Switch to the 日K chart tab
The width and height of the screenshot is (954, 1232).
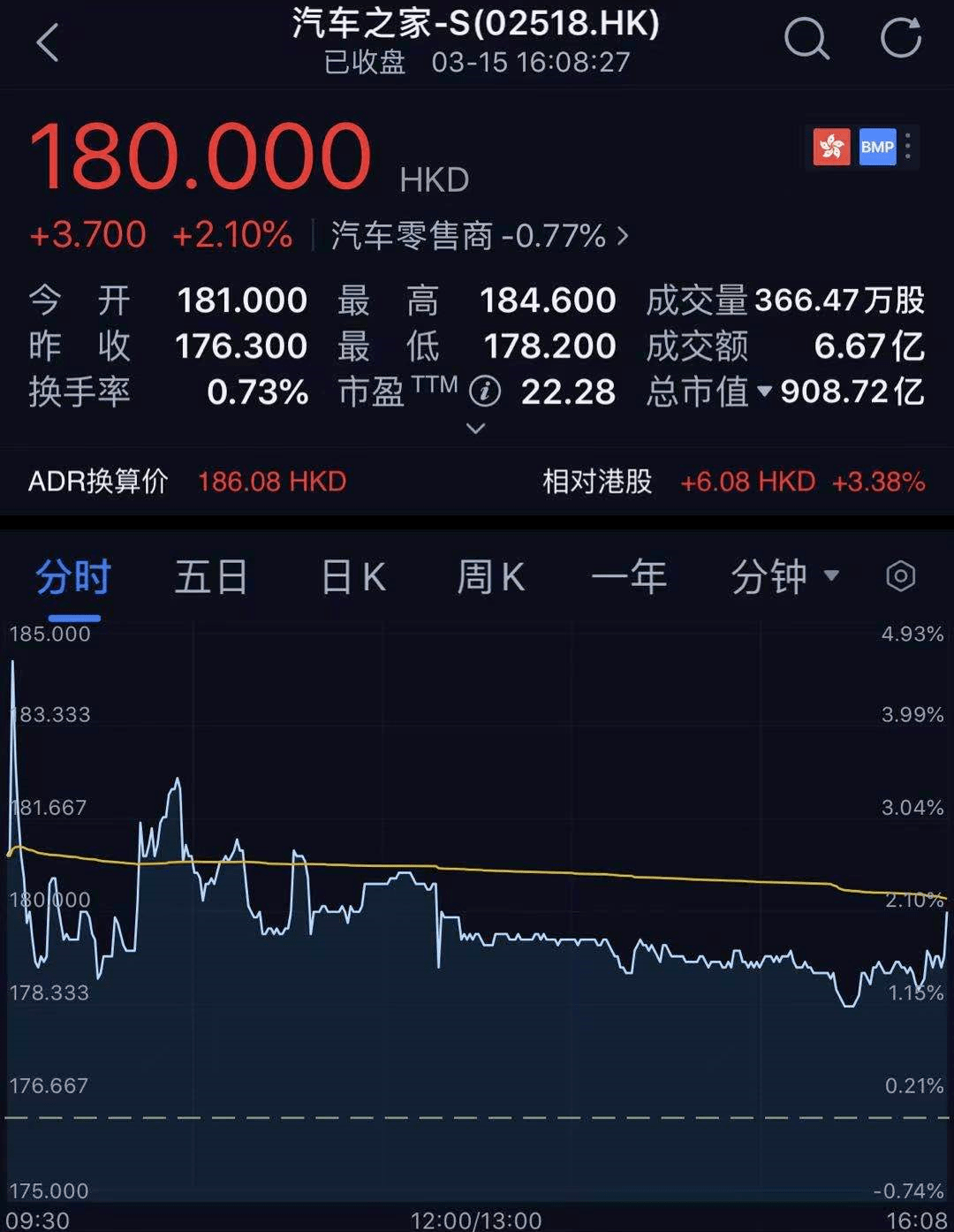(x=352, y=575)
